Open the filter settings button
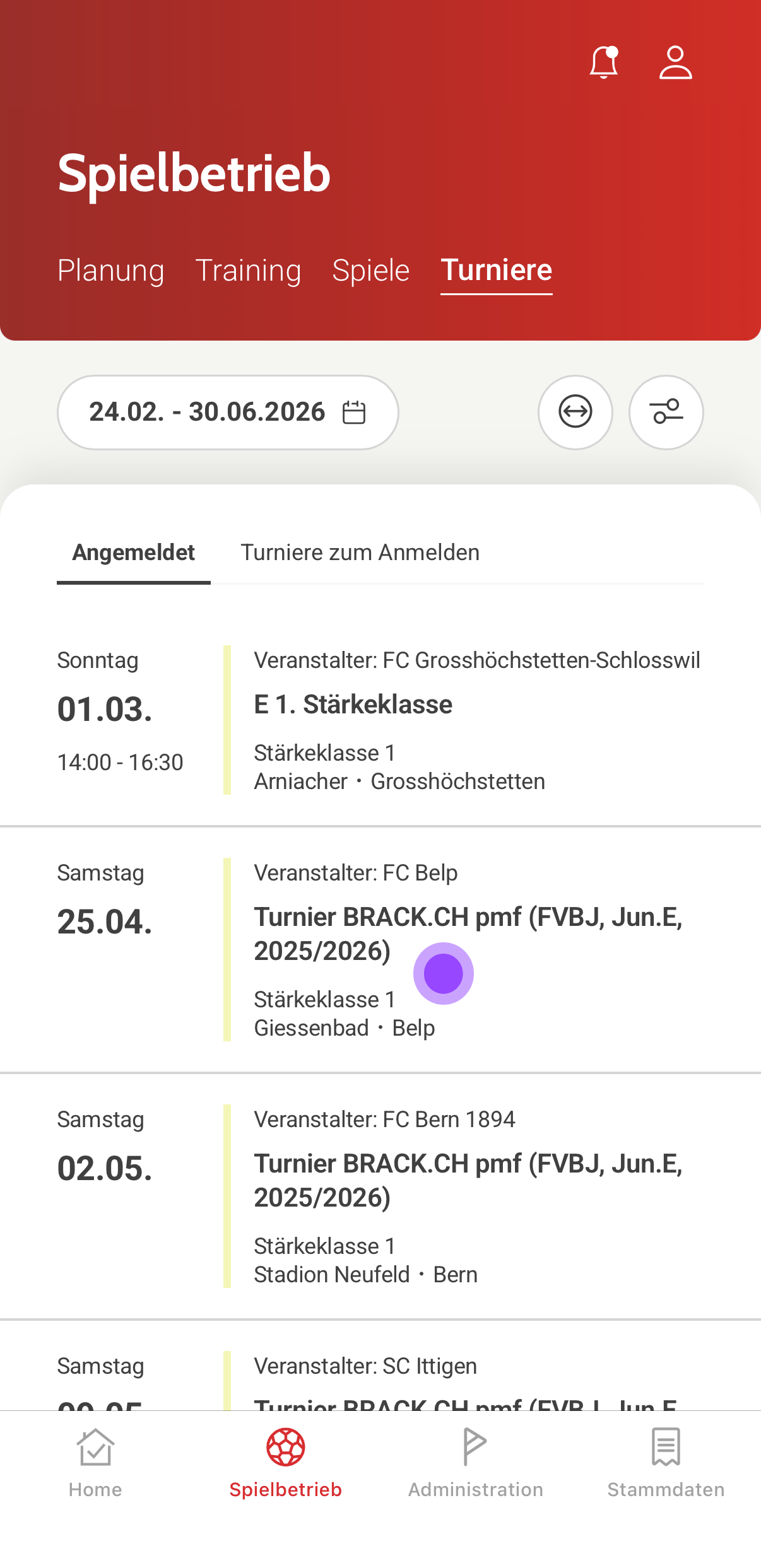The height and width of the screenshot is (1568, 761). point(666,412)
